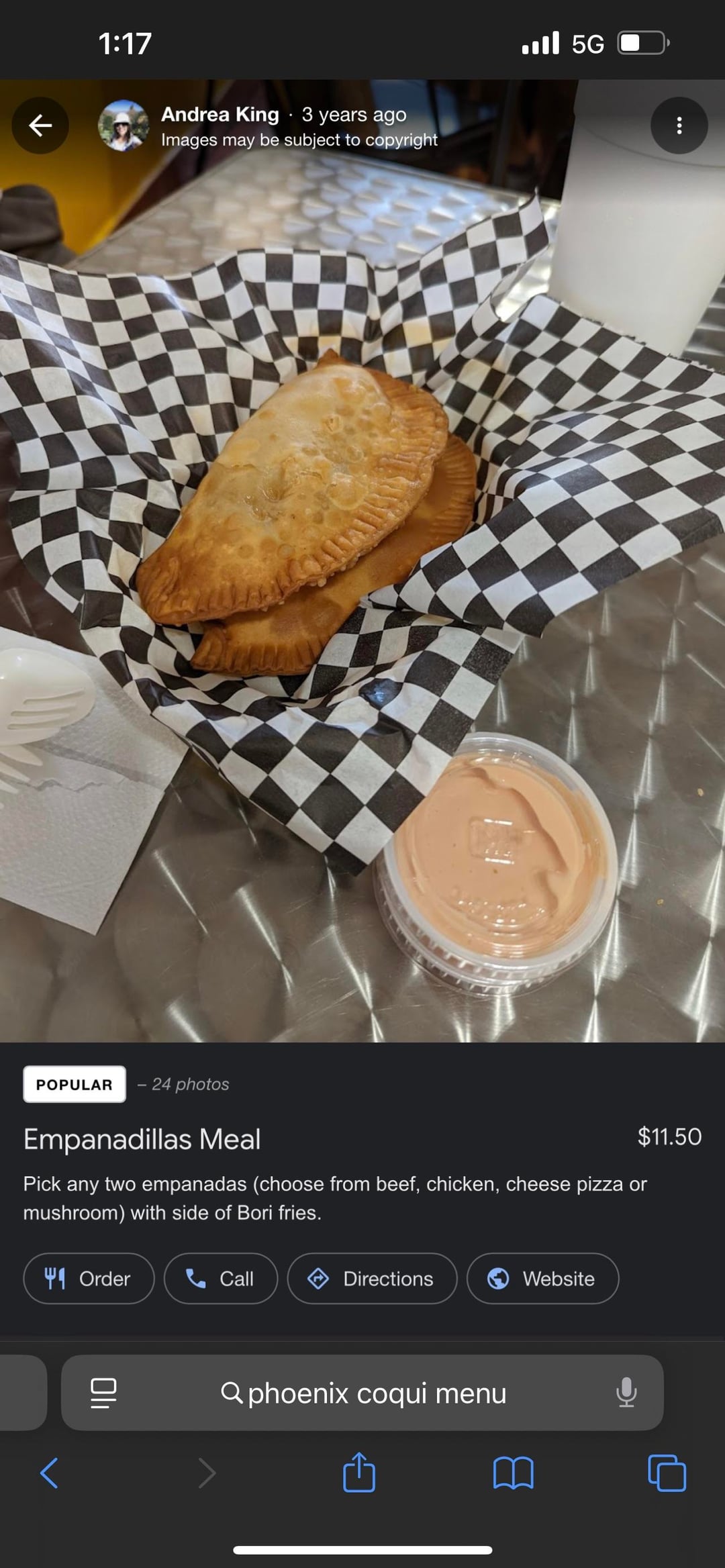Navigate back in Safari
Screen dimensions: 725x1568
[50, 1473]
